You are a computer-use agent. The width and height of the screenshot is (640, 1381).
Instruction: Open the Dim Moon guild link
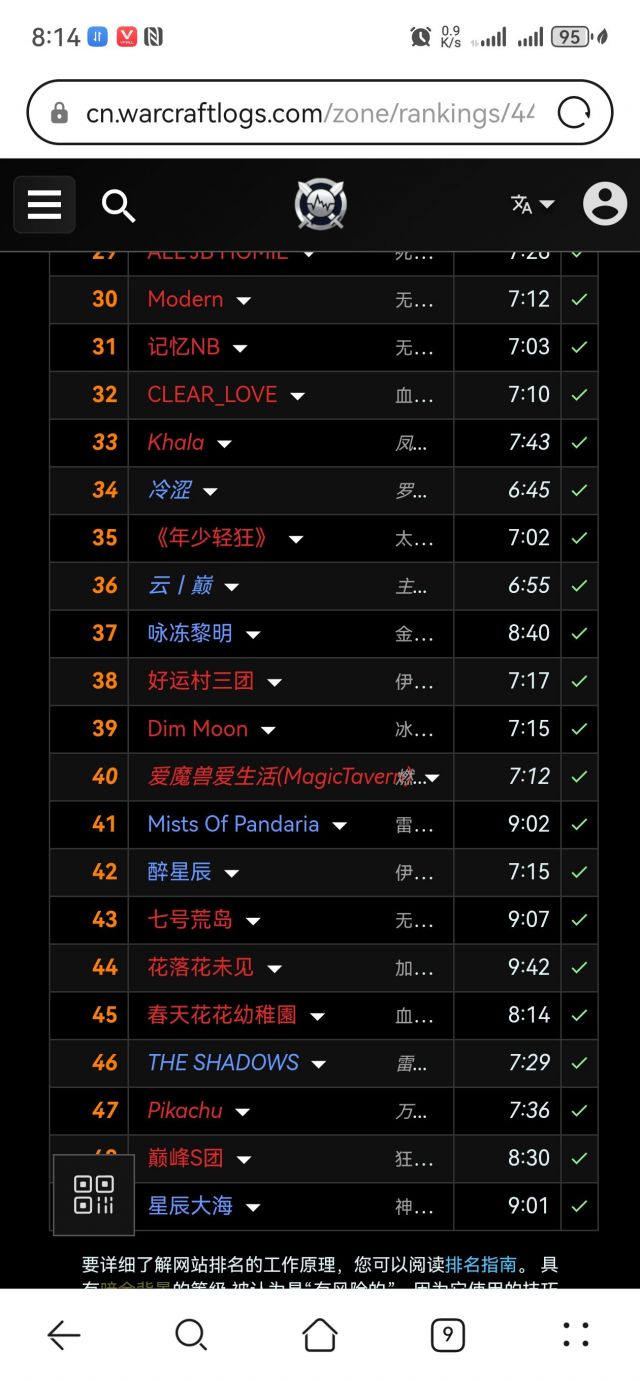pos(197,729)
